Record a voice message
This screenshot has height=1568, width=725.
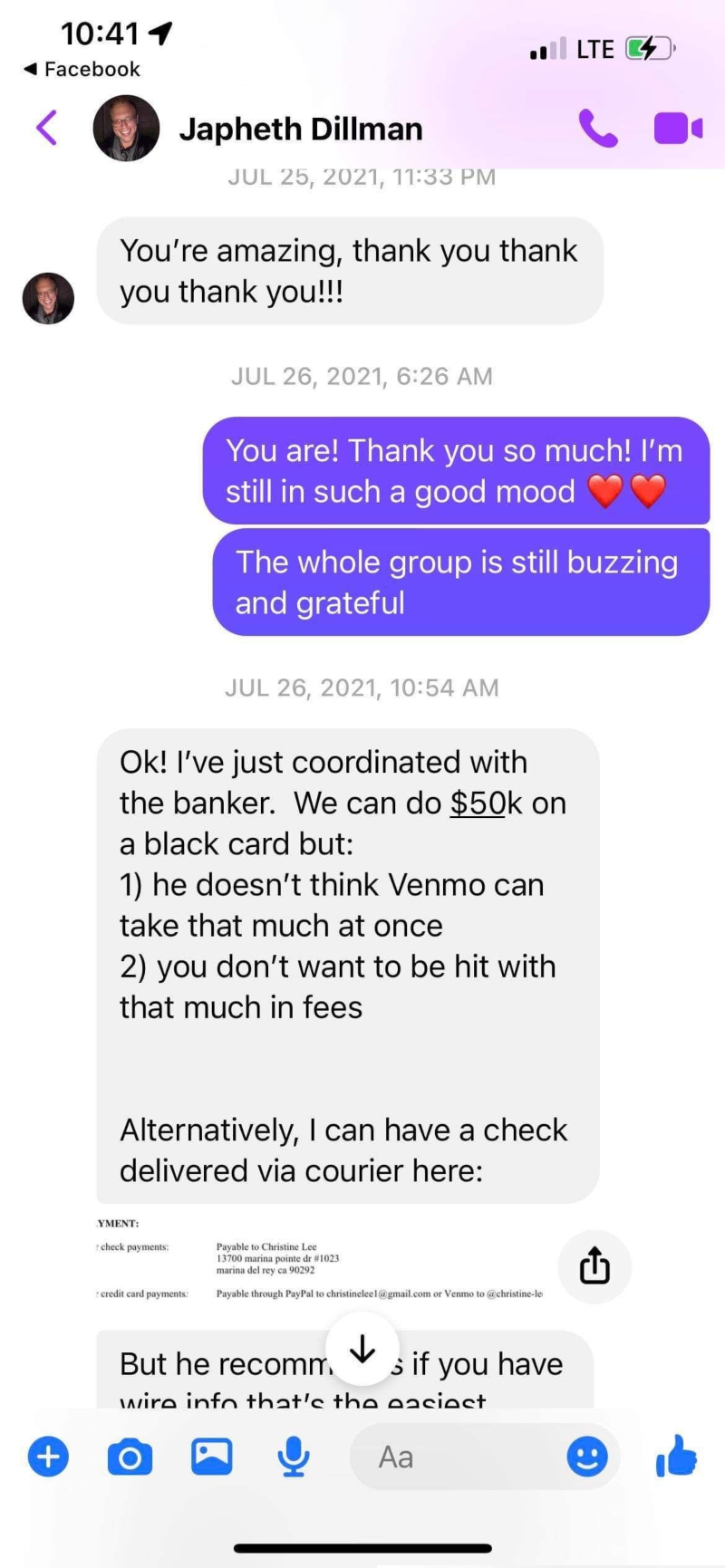click(293, 1457)
